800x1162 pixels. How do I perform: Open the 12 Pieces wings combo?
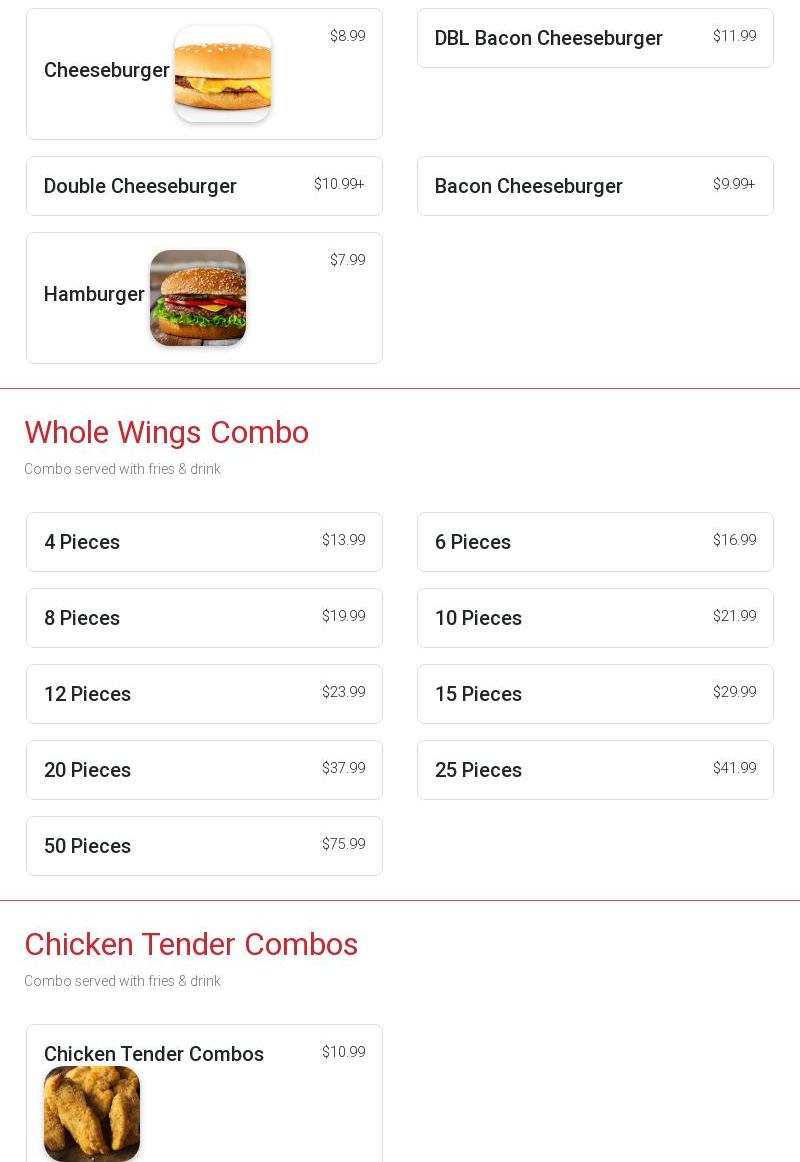coord(204,694)
